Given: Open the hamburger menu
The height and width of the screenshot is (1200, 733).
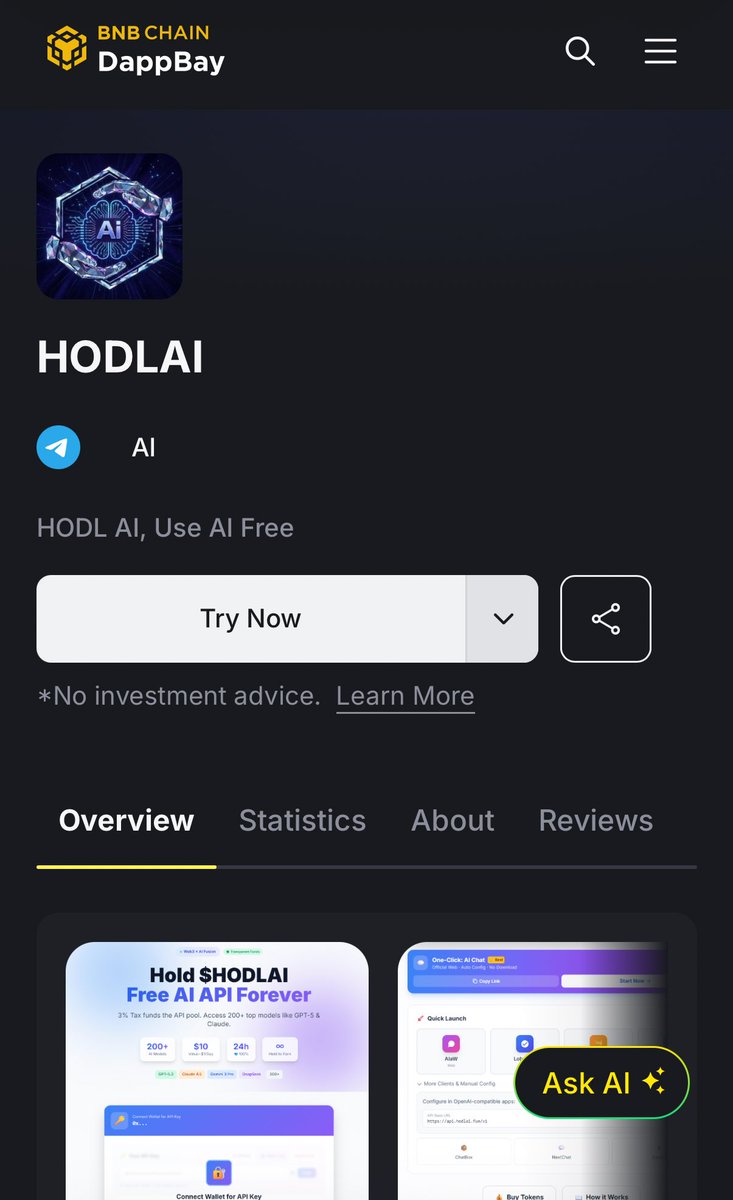Looking at the screenshot, I should coord(660,50).
